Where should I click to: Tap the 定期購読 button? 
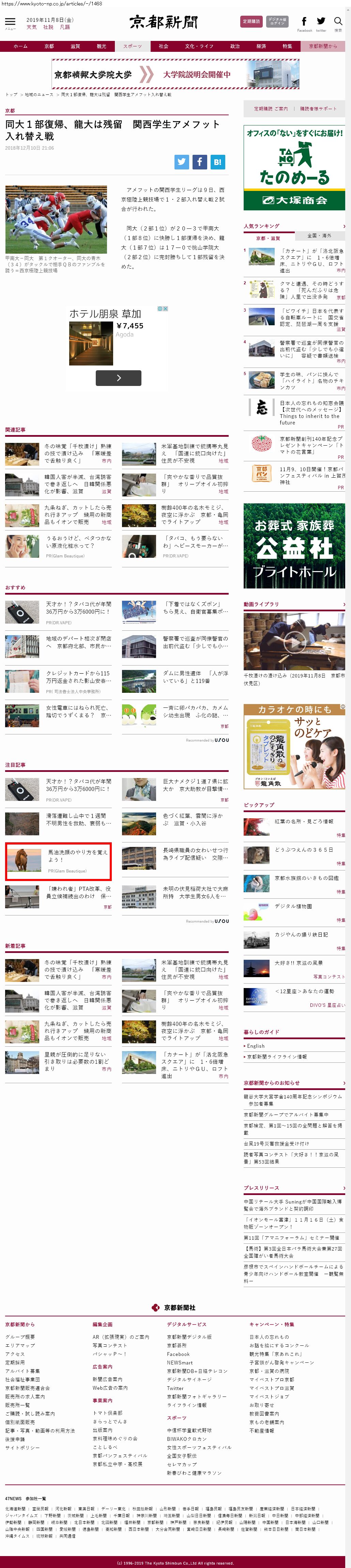tap(251, 22)
